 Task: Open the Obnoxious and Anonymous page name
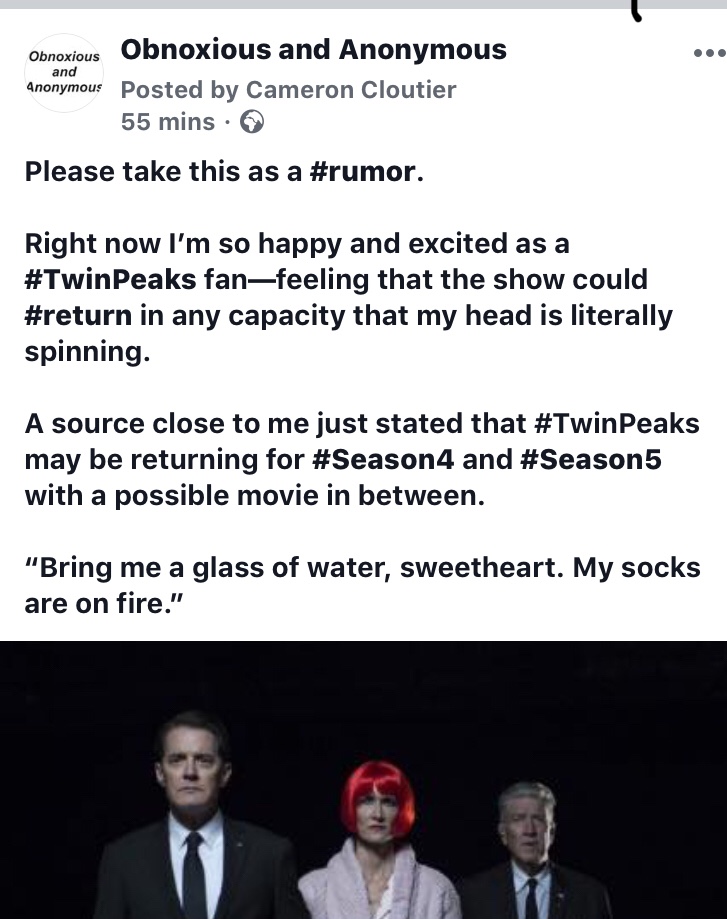313,49
